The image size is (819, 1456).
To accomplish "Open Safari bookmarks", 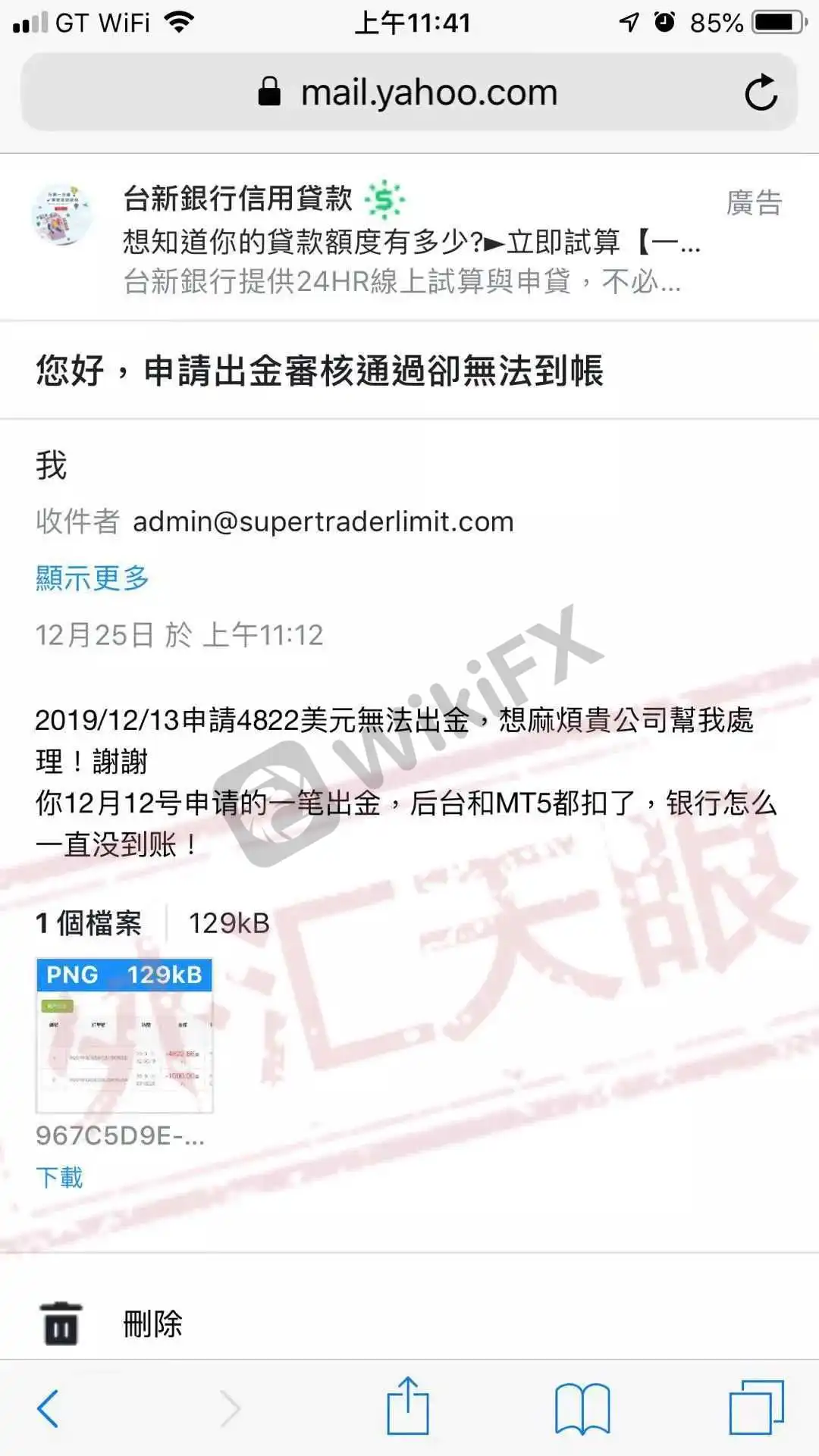I will coord(582,1408).
